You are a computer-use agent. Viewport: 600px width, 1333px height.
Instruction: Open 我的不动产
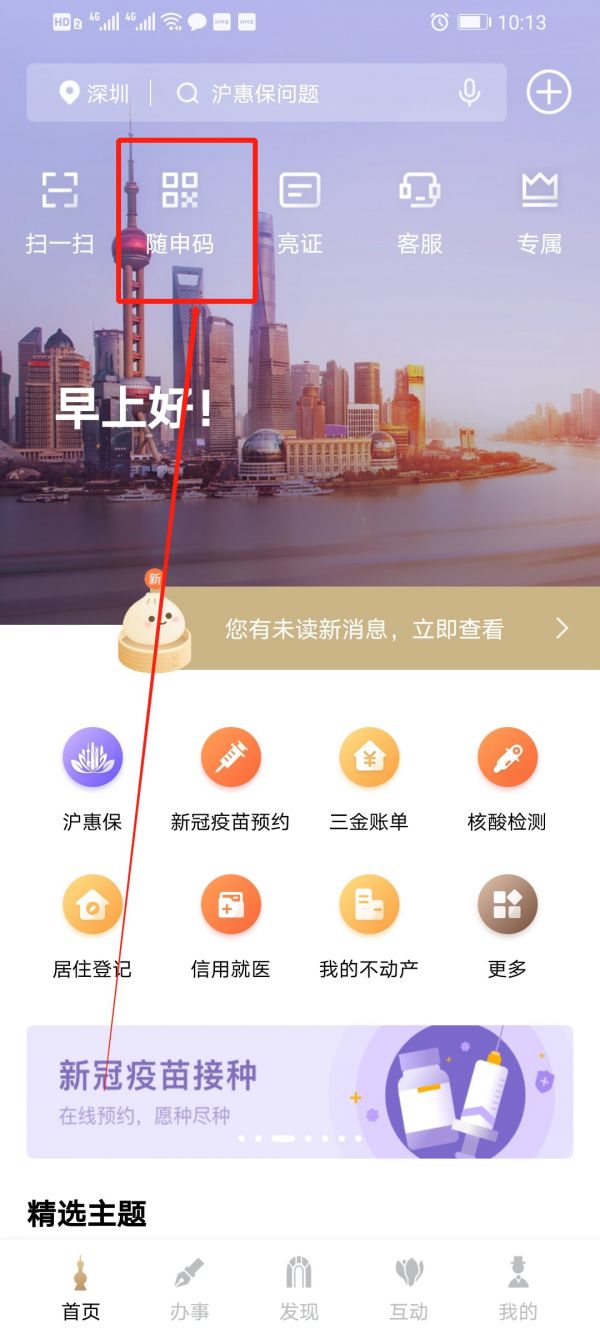[368, 925]
